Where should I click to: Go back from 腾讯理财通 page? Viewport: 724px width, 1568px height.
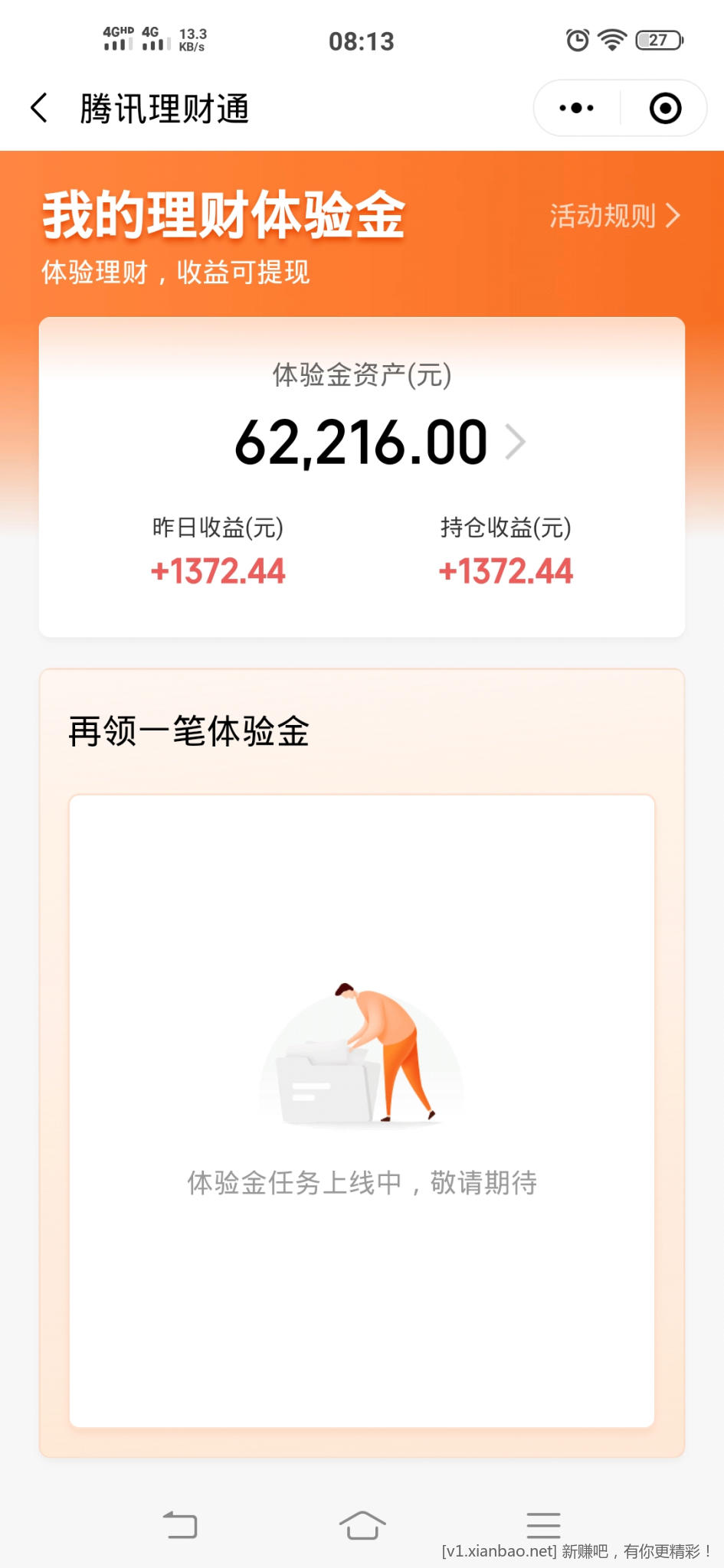coord(40,108)
